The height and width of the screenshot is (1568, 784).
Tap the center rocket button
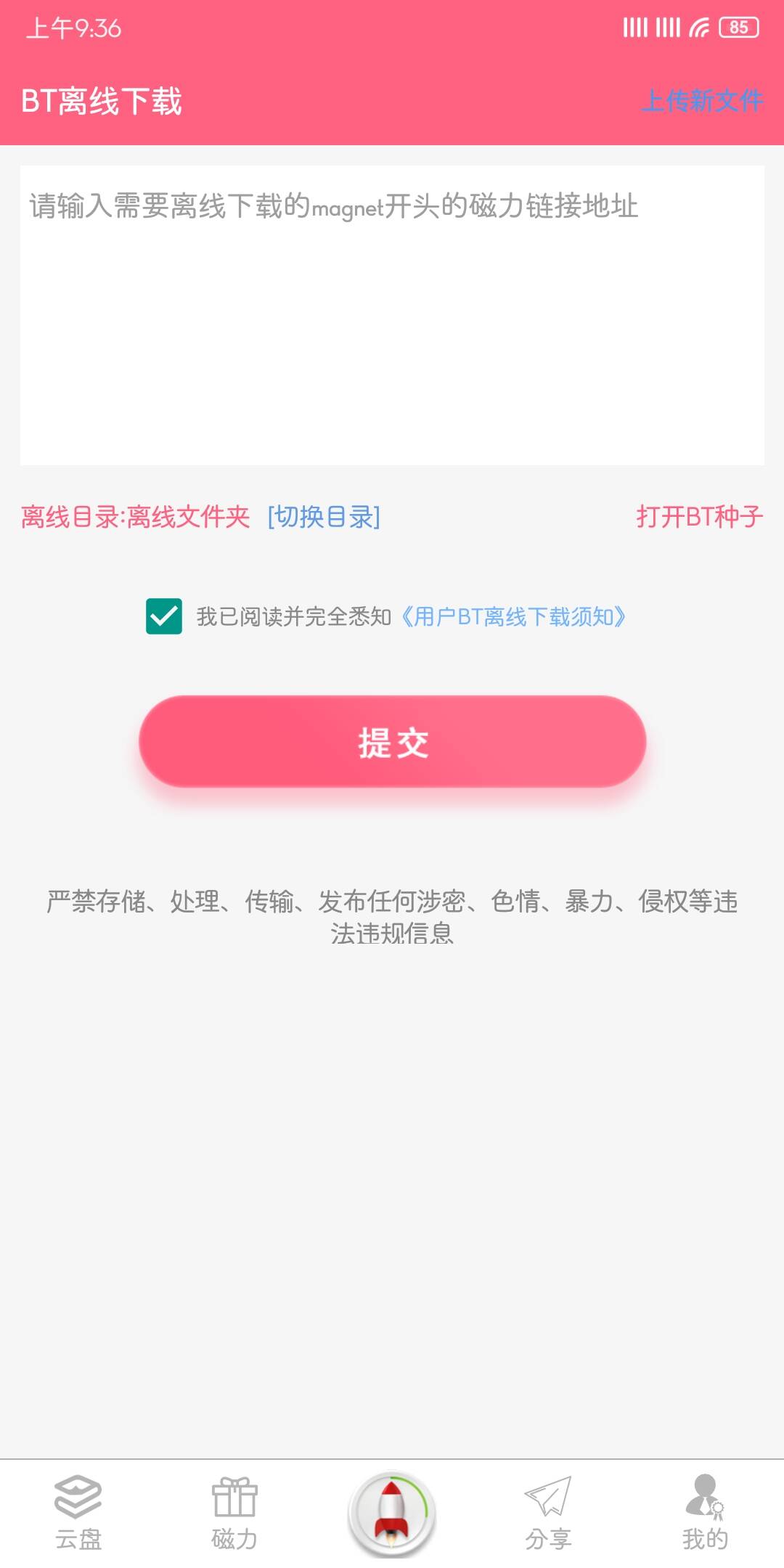[x=392, y=1514]
